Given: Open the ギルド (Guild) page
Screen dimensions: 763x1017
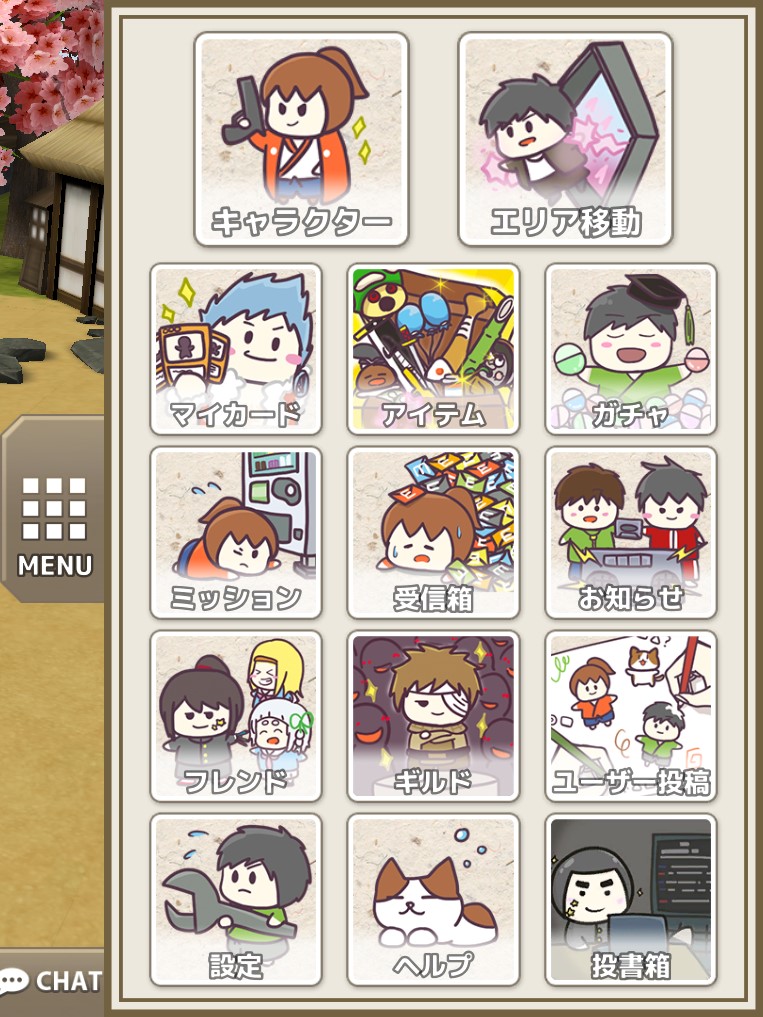Looking at the screenshot, I should point(433,716).
